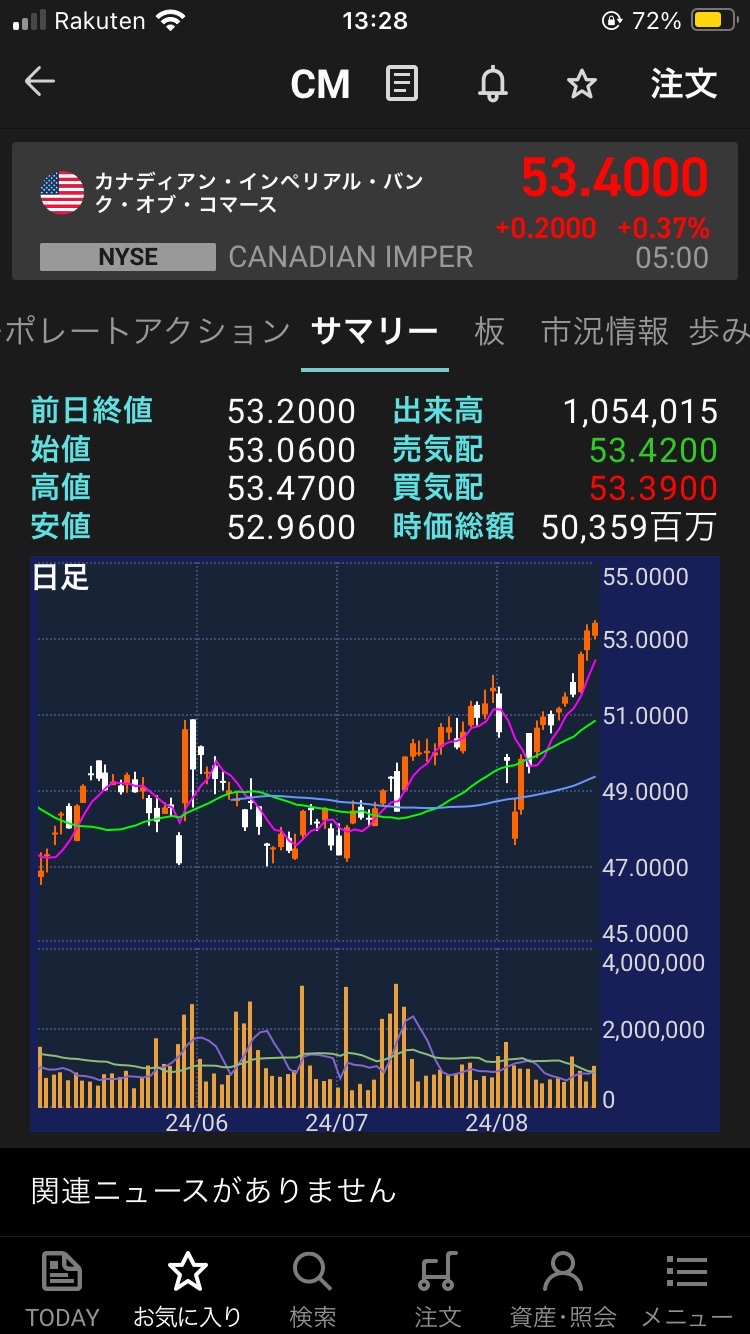The width and height of the screenshot is (750, 1334).
Task: Add CM to favorites with the star
Action: (581, 84)
